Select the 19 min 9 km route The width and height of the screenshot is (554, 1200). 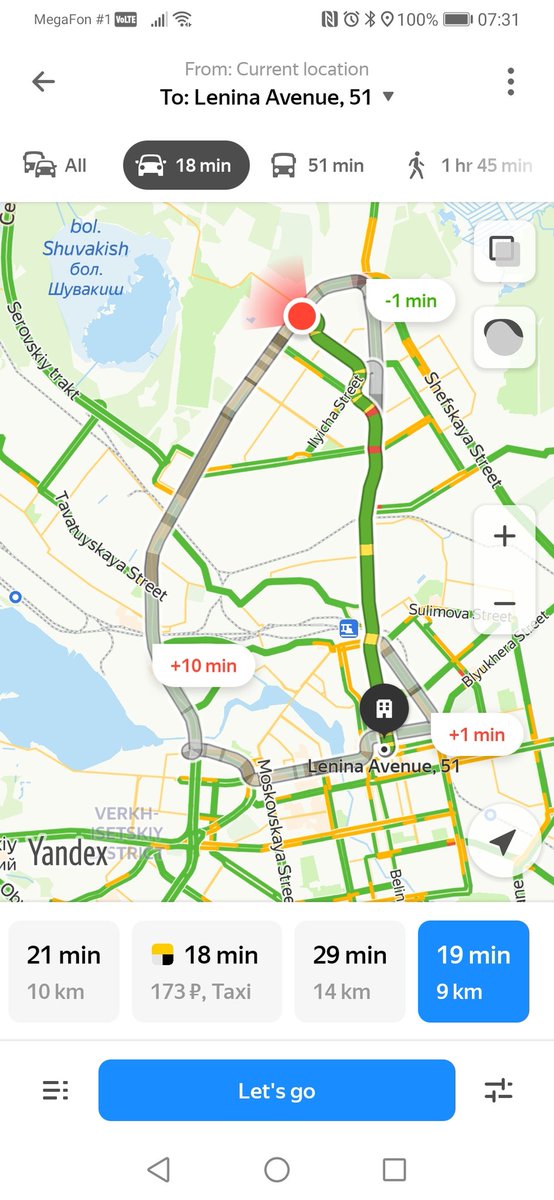473,972
